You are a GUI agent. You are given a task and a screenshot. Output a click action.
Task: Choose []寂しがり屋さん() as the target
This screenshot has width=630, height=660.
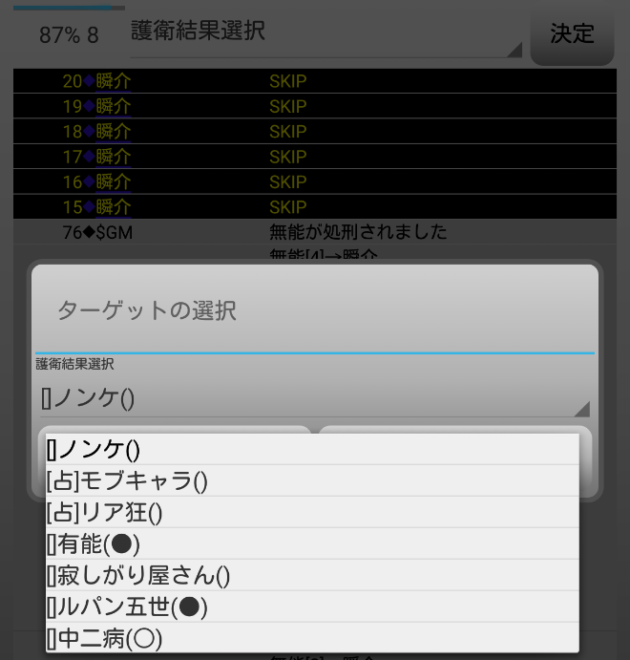coord(312,574)
